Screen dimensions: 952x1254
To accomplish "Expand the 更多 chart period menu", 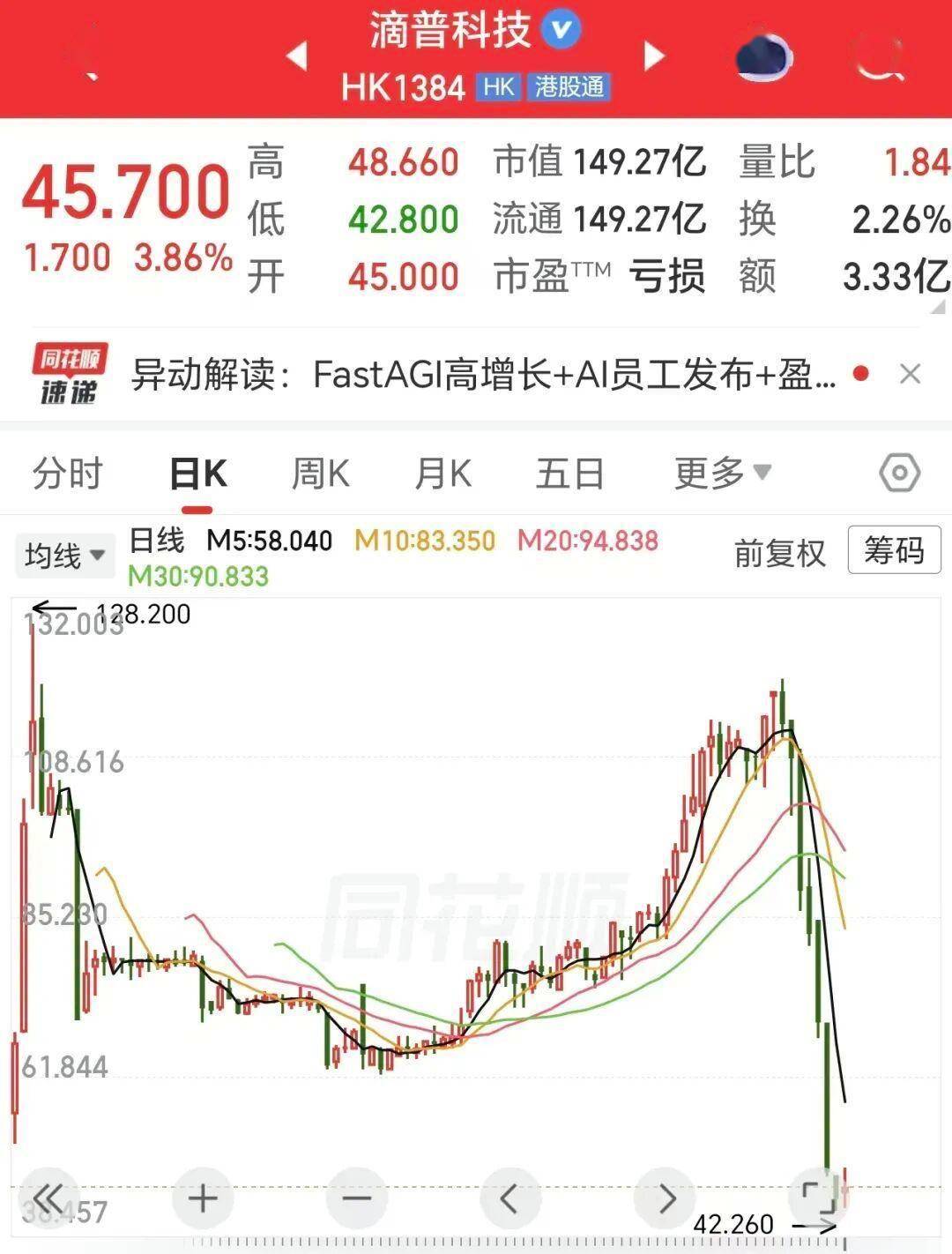I will pyautogui.click(x=722, y=474).
